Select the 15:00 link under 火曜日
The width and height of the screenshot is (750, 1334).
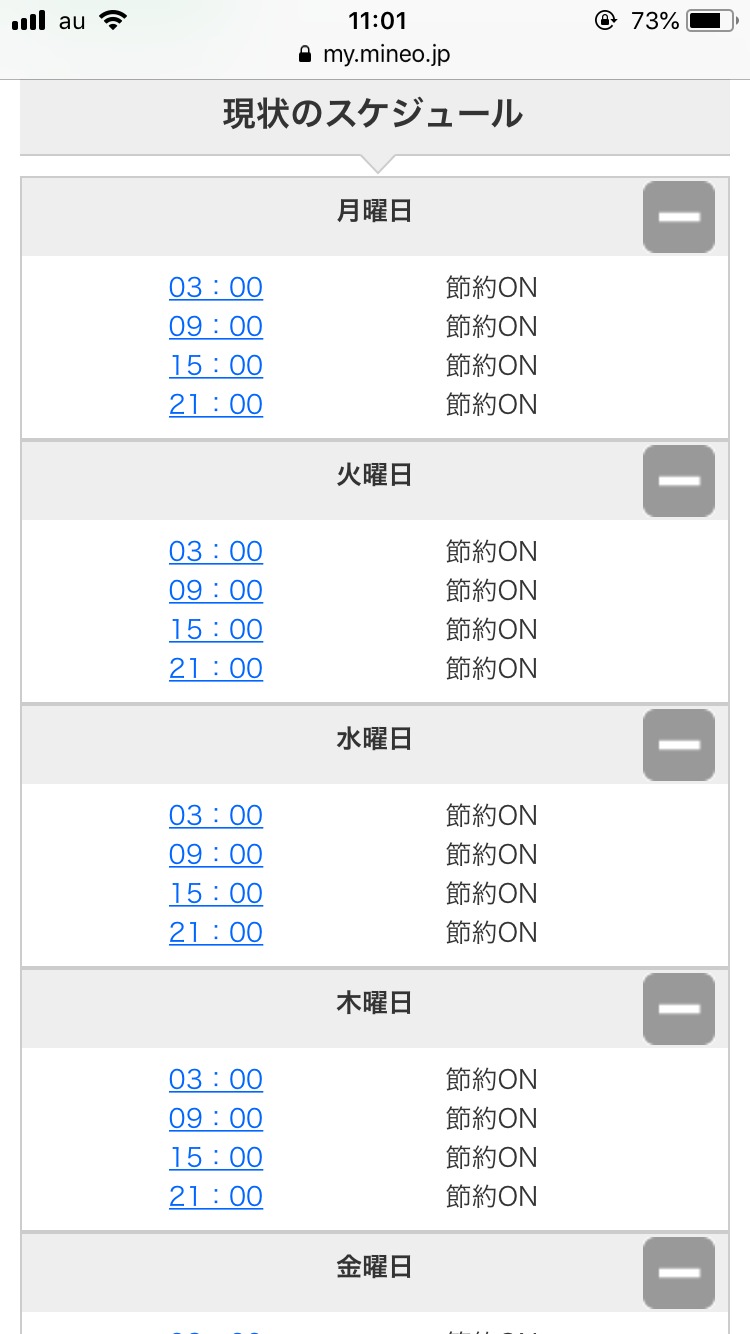[216, 630]
